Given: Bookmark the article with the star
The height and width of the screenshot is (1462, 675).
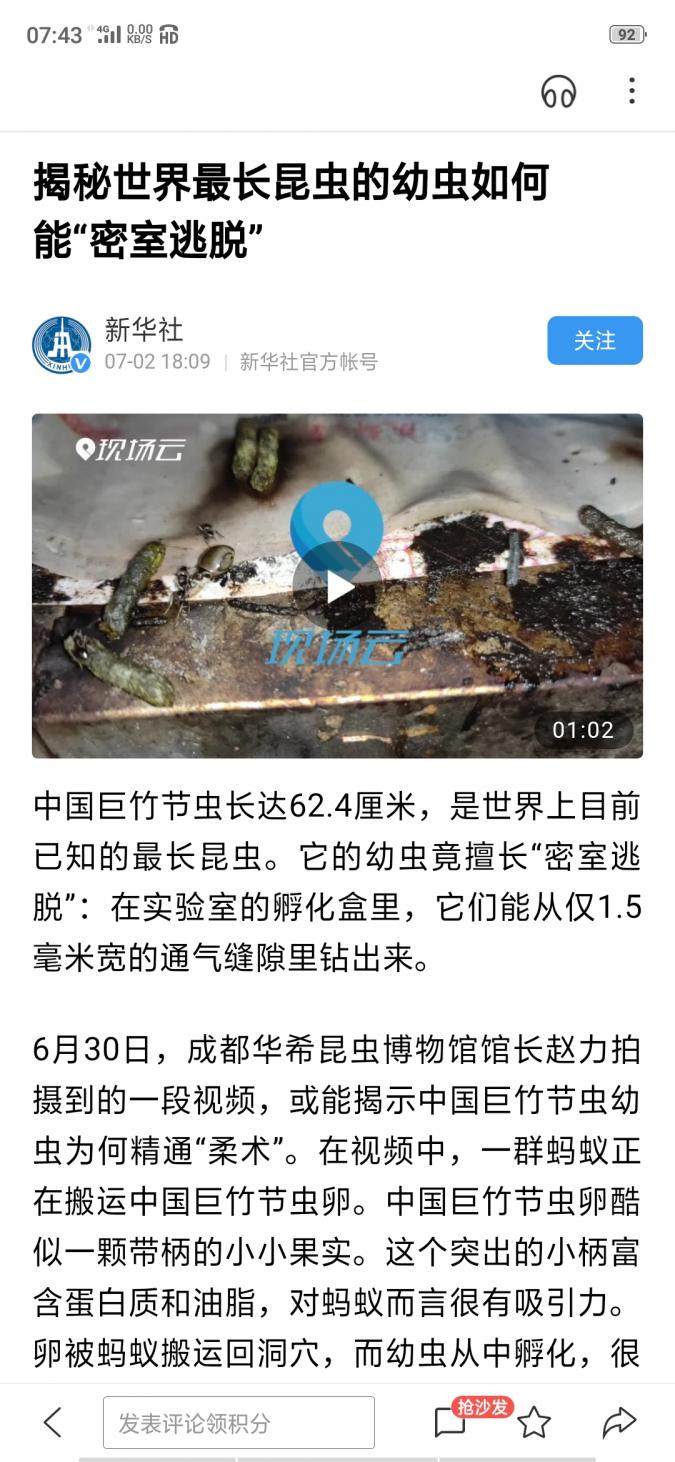Looking at the screenshot, I should pos(534,1422).
